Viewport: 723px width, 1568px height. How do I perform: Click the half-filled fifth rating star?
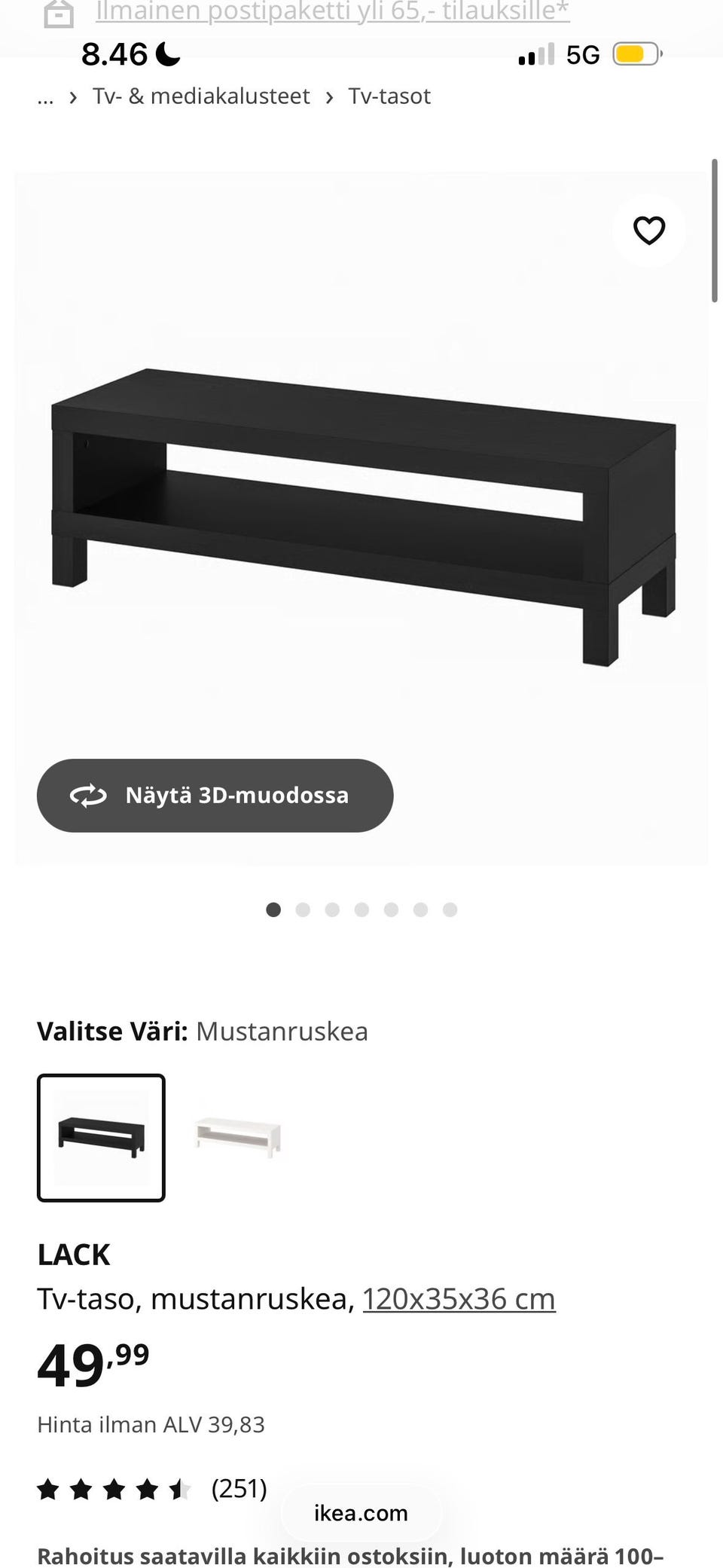coord(181,1489)
